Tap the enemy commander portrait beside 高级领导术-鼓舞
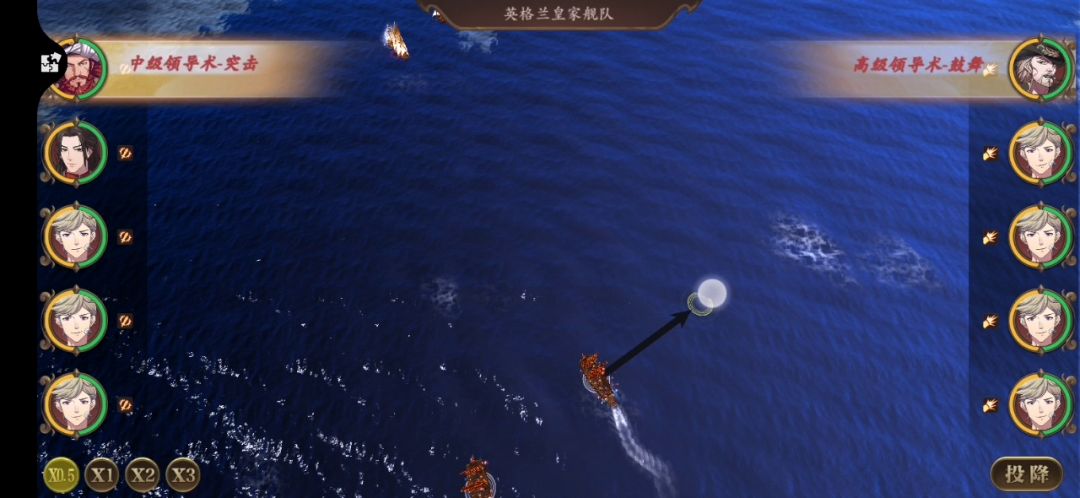1080x498 pixels. pos(1039,68)
